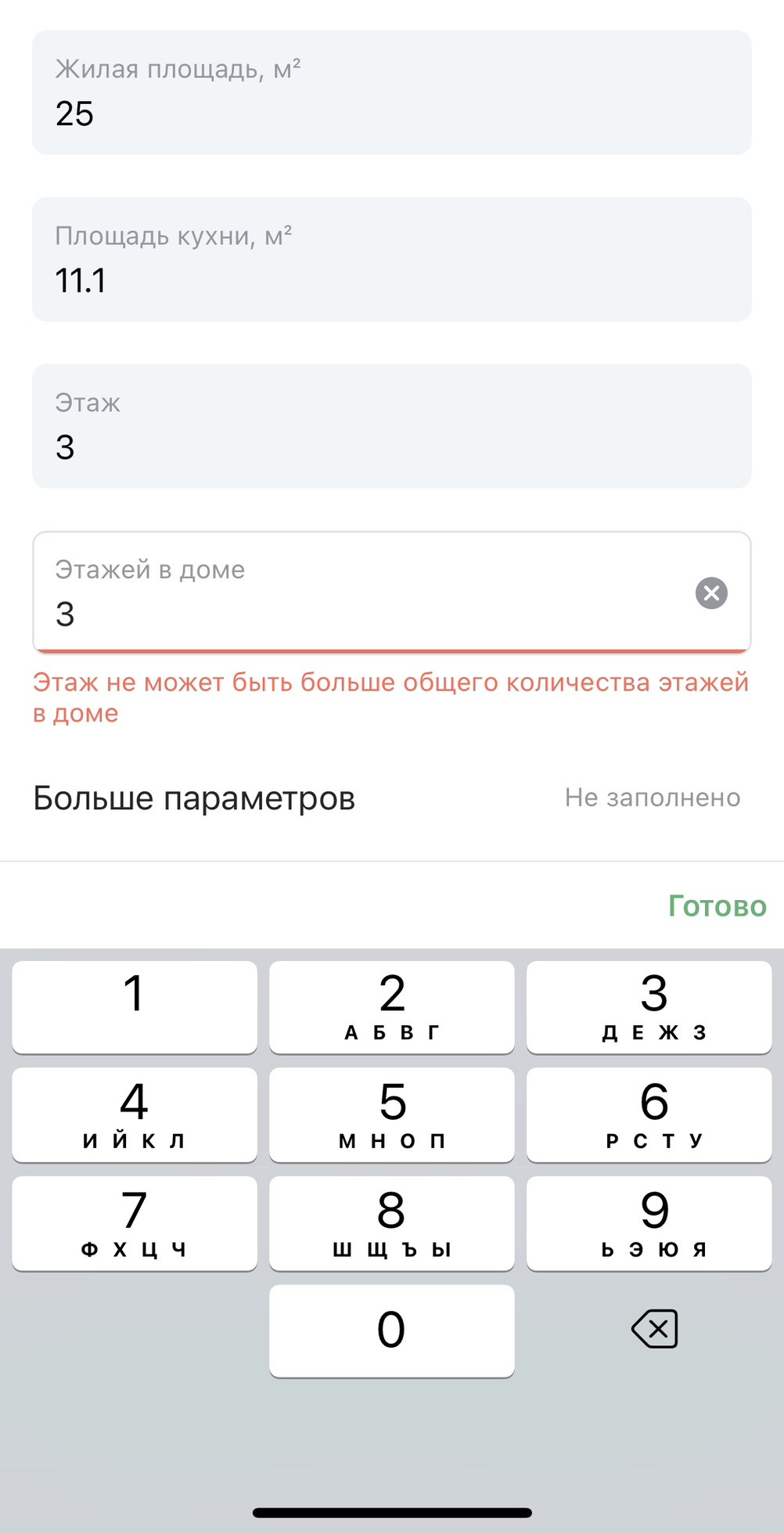Tap Готово to dismiss the keypad

[717, 906]
